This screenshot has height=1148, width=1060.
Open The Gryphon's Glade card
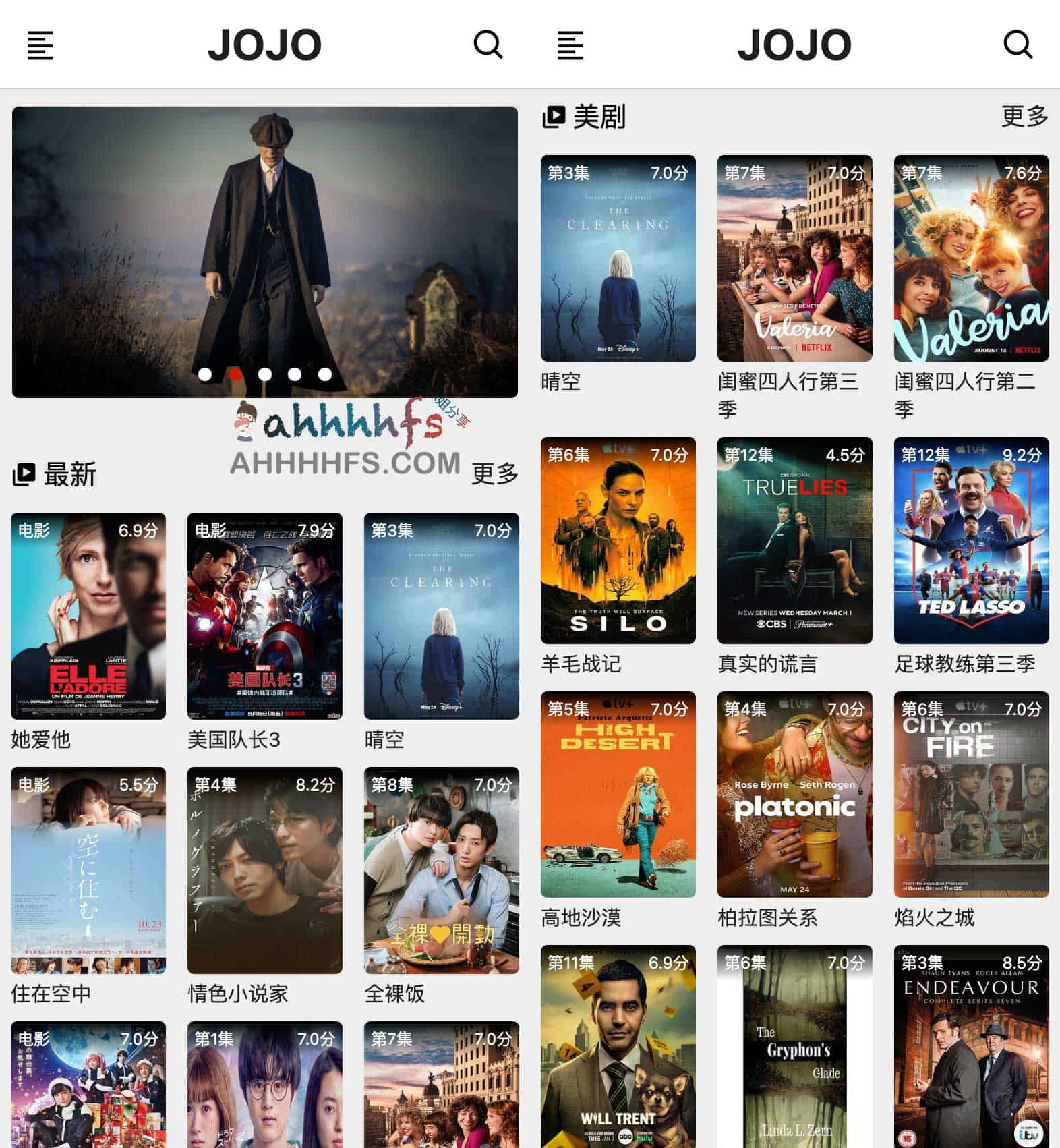tap(795, 1045)
